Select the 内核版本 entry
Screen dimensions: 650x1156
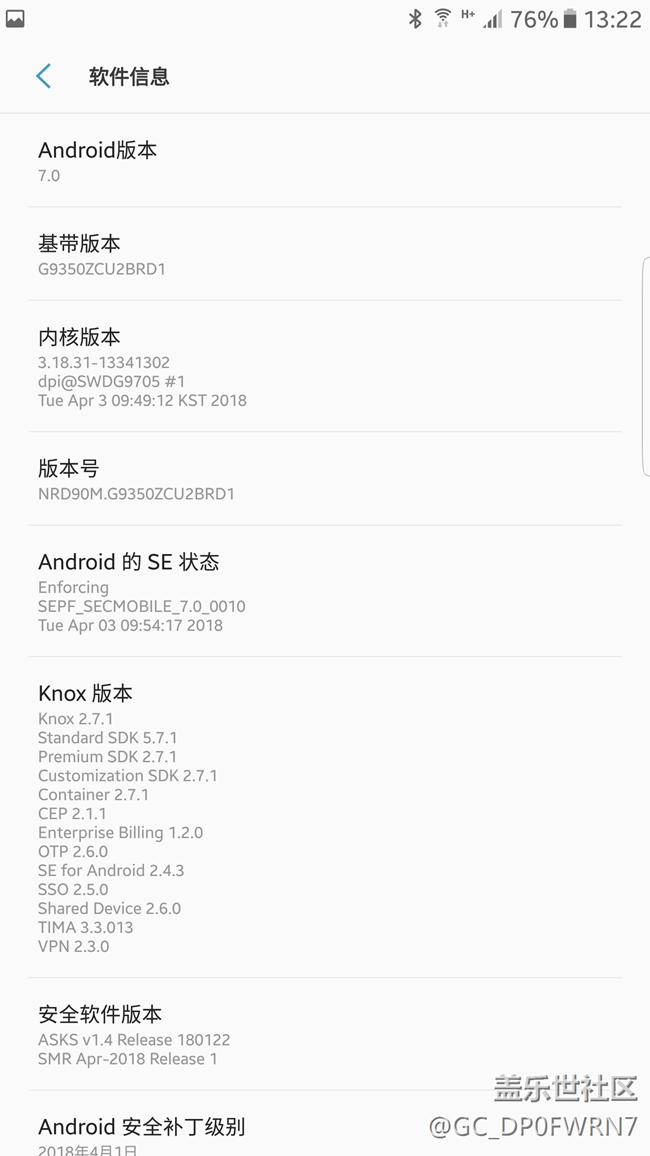click(x=325, y=367)
